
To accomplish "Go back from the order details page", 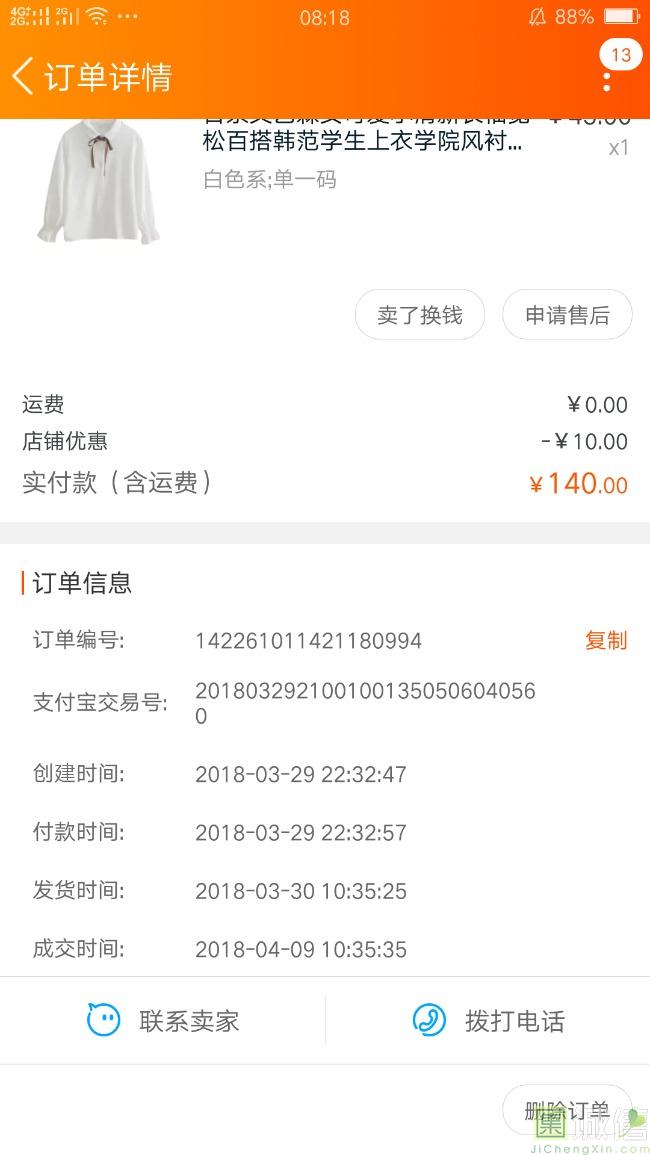I will click(x=24, y=76).
